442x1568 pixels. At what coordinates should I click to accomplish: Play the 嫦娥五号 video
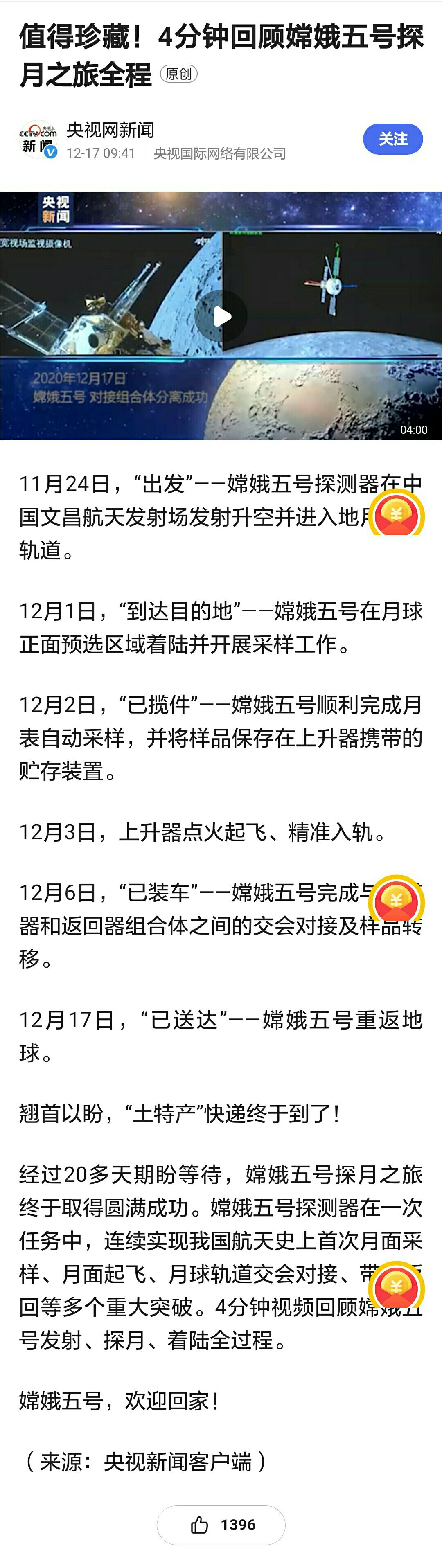[222, 316]
